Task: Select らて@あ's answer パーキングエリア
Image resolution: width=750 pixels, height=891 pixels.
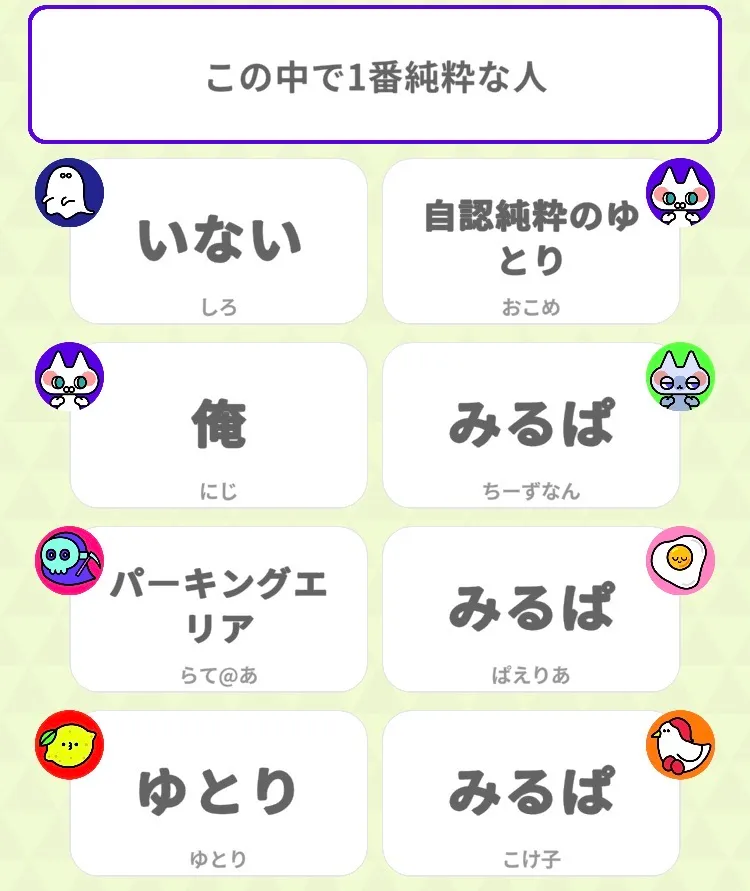Action: [219, 609]
